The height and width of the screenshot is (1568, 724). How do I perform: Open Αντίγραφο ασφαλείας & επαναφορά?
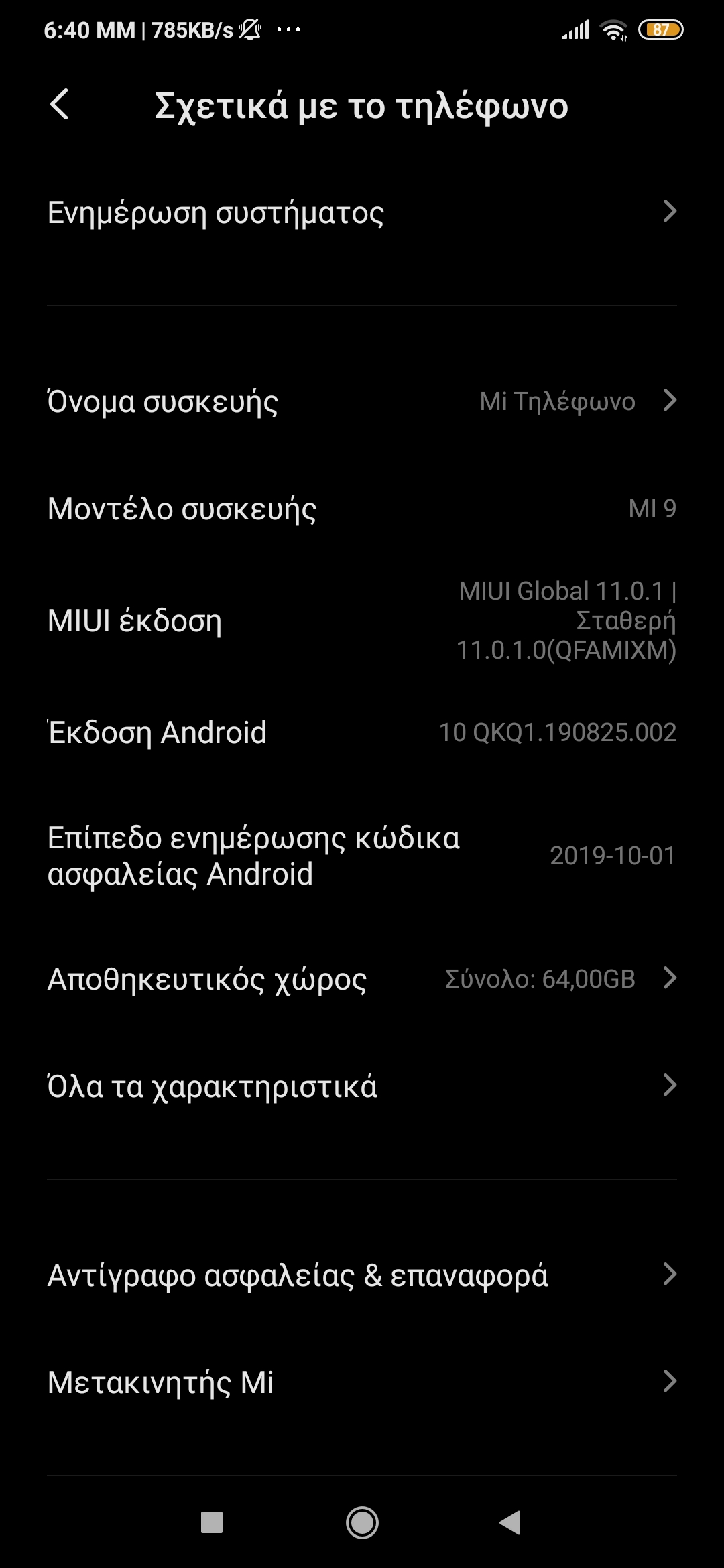pyautogui.click(x=362, y=1275)
